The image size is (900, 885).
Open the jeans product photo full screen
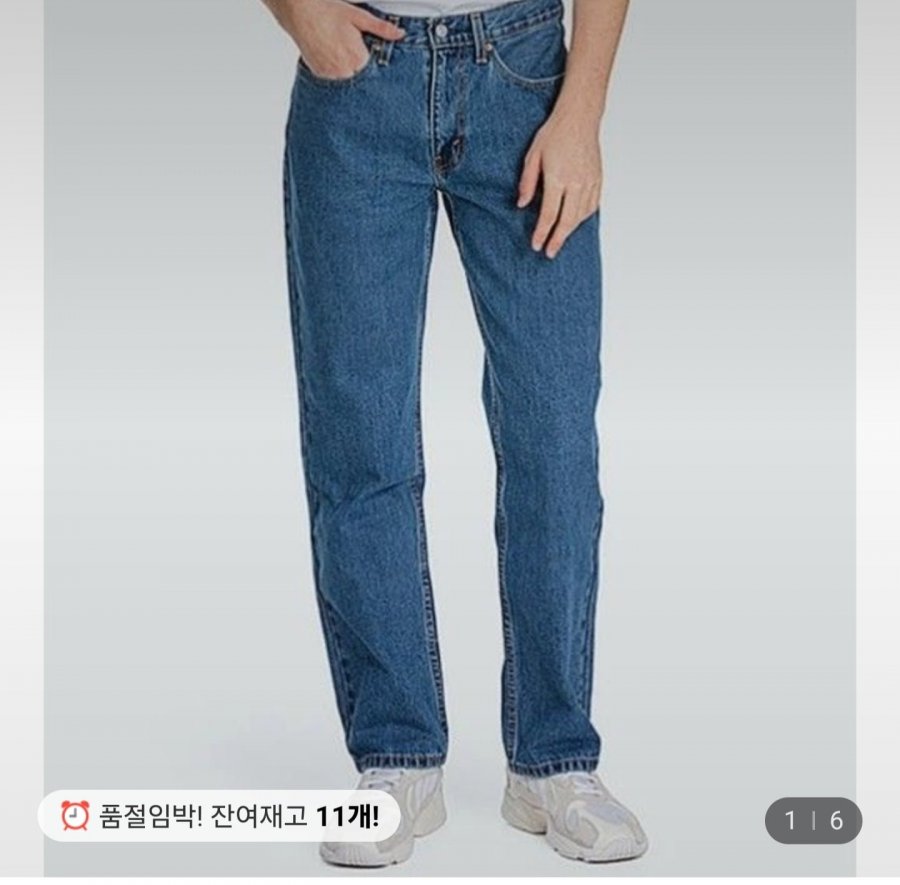pyautogui.click(x=450, y=400)
